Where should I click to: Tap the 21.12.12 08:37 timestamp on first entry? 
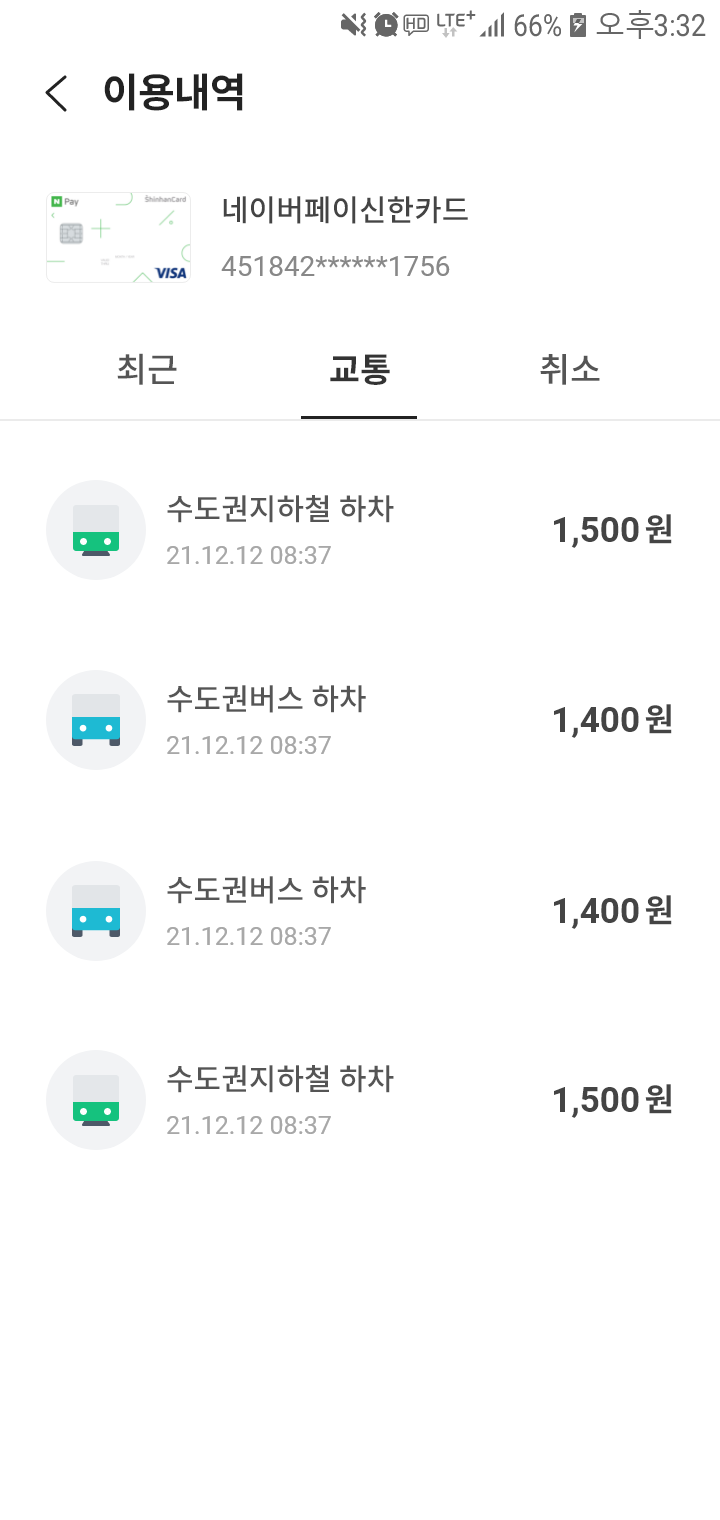click(250, 555)
